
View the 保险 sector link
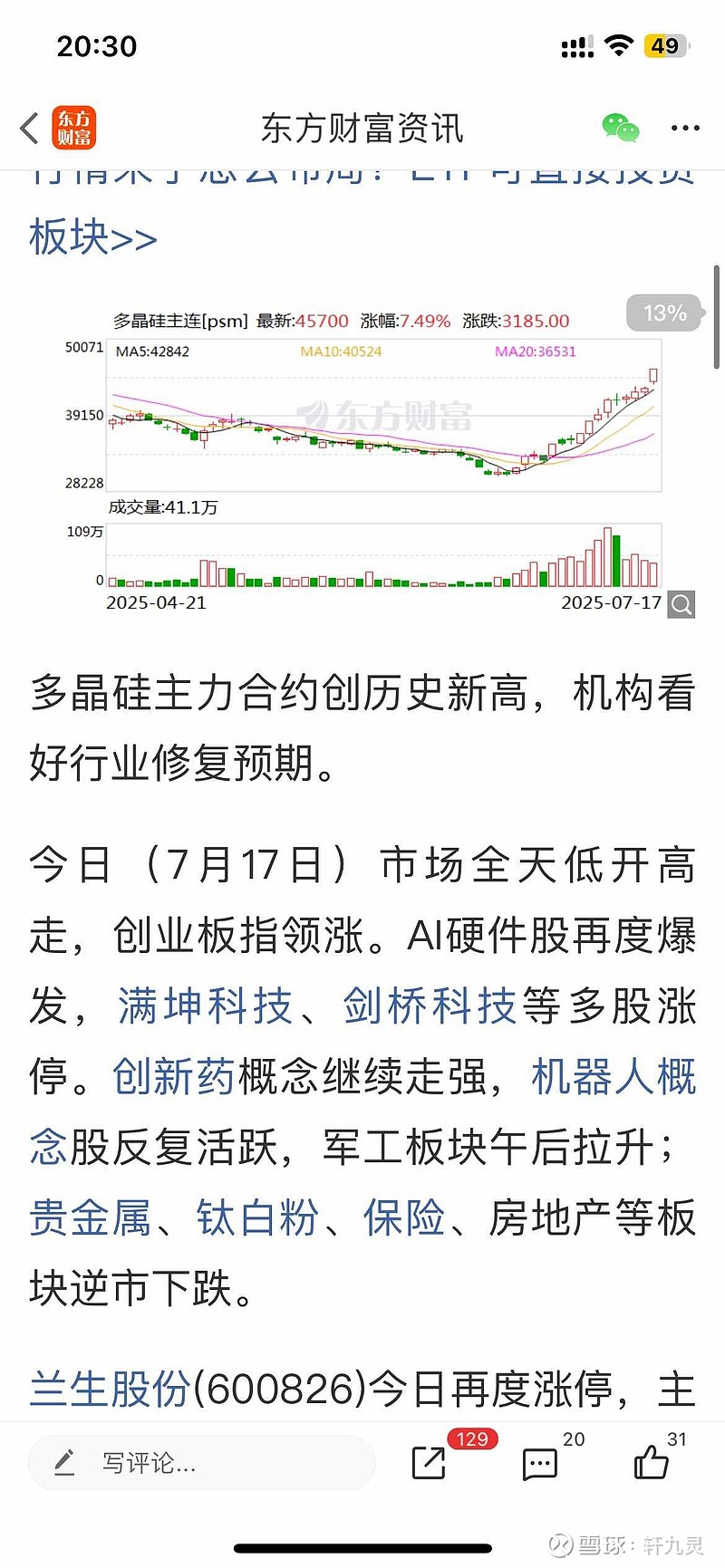404,1217
